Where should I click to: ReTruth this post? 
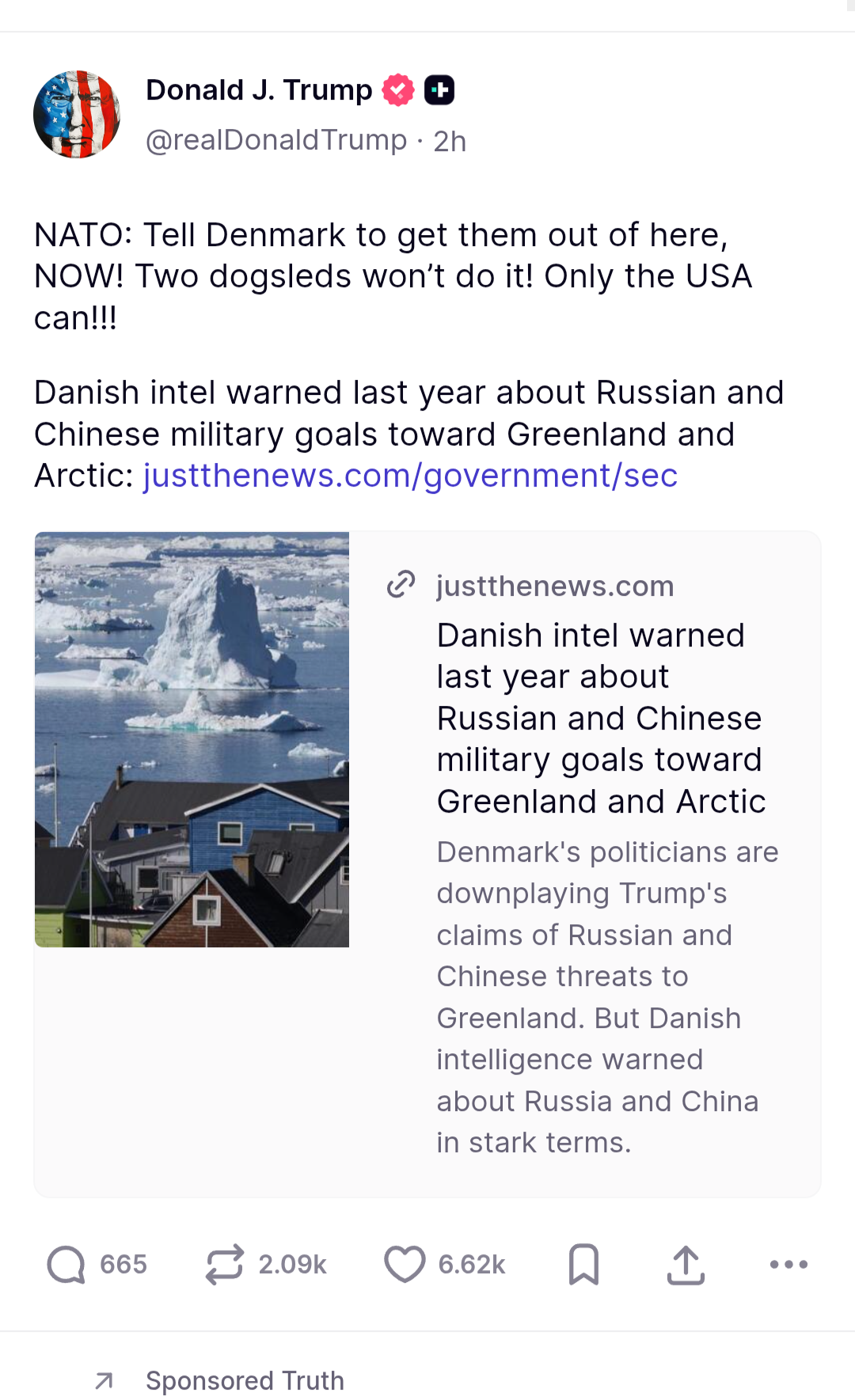coord(225,1264)
